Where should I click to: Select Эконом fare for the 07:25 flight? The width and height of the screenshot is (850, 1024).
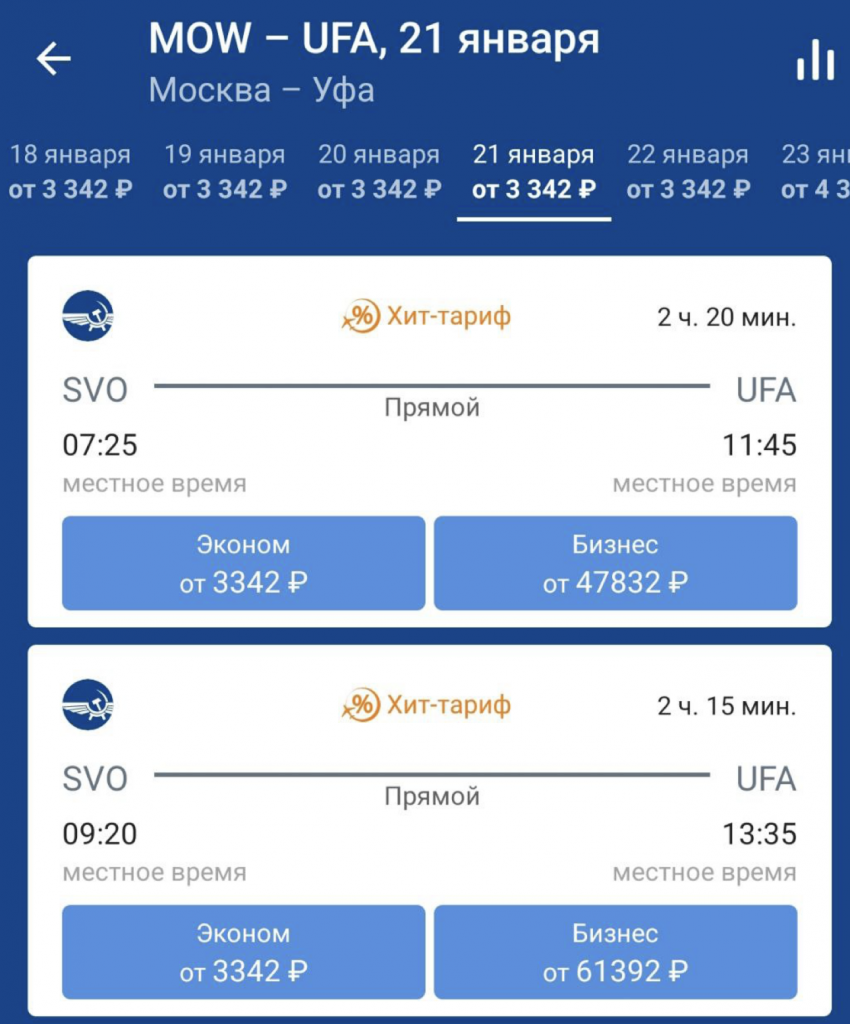pyautogui.click(x=243, y=563)
